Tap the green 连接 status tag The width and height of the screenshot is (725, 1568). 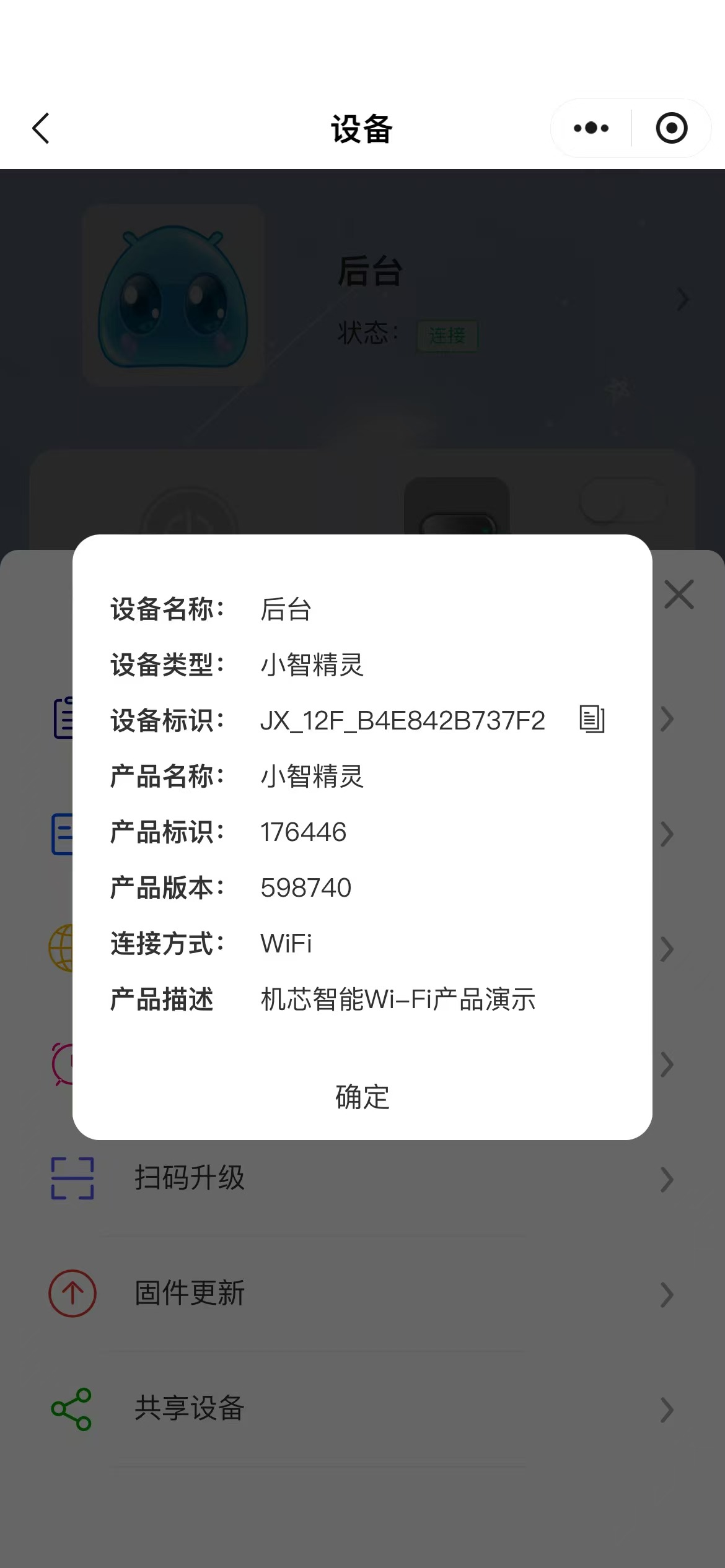448,334
